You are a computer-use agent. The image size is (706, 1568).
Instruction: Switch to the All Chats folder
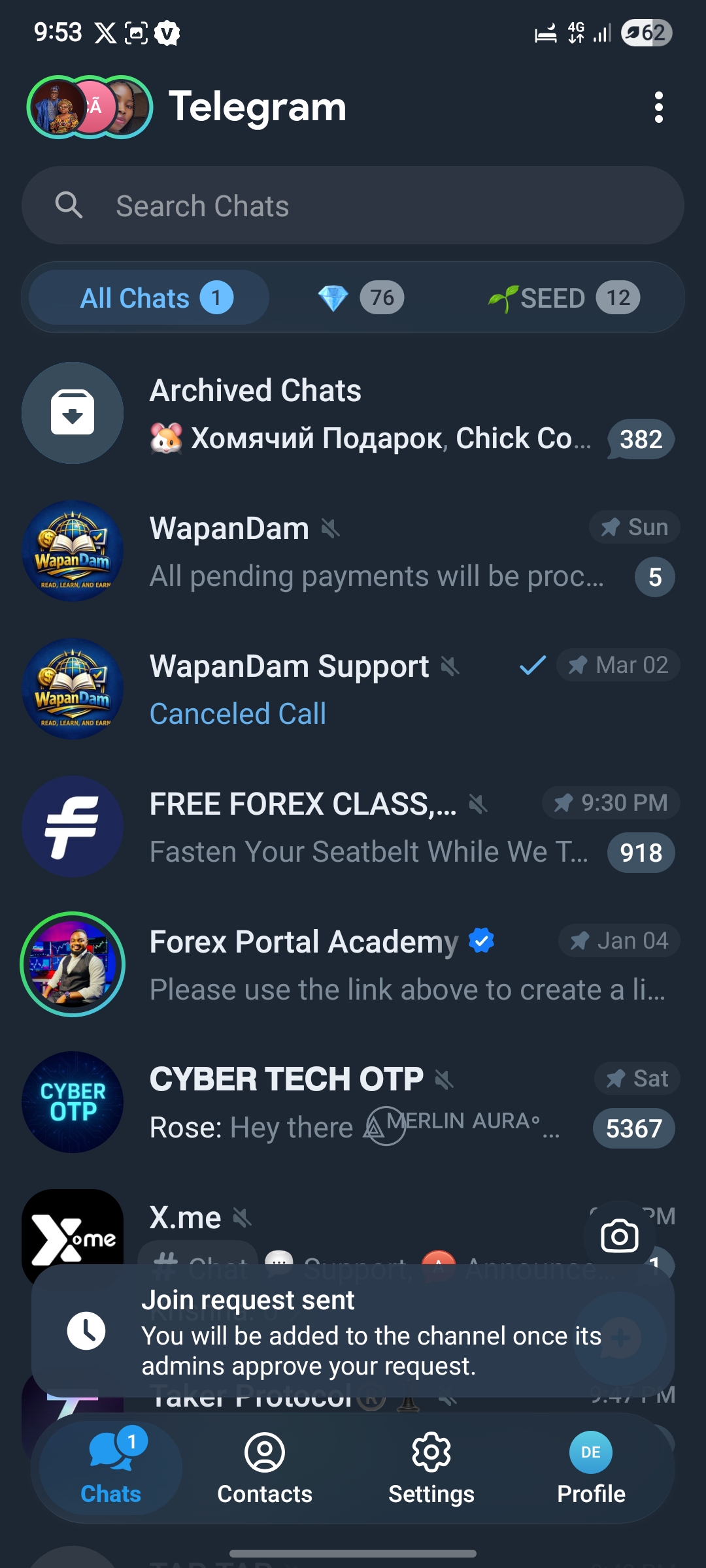pos(149,298)
